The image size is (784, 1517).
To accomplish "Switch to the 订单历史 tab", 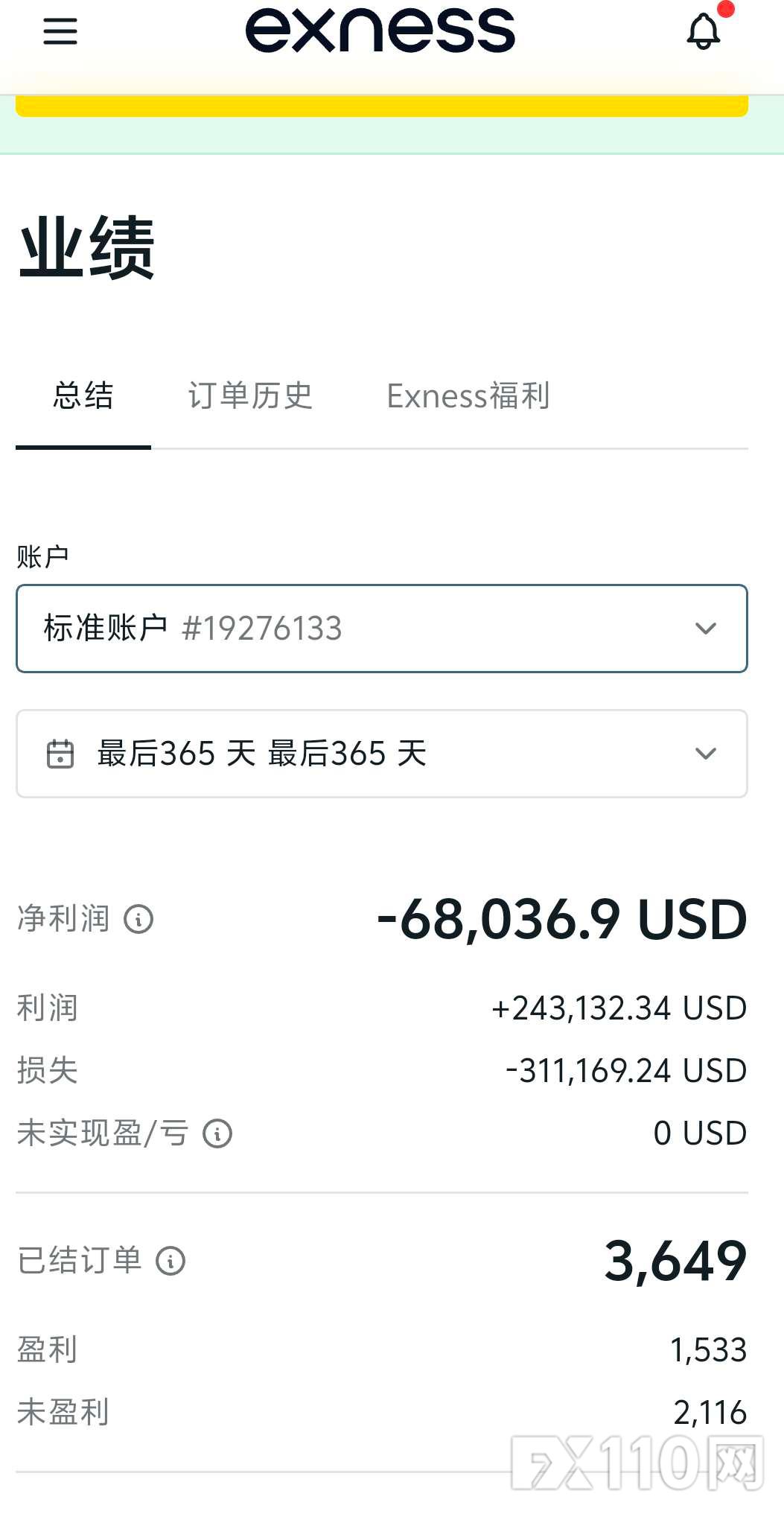I will click(x=250, y=395).
